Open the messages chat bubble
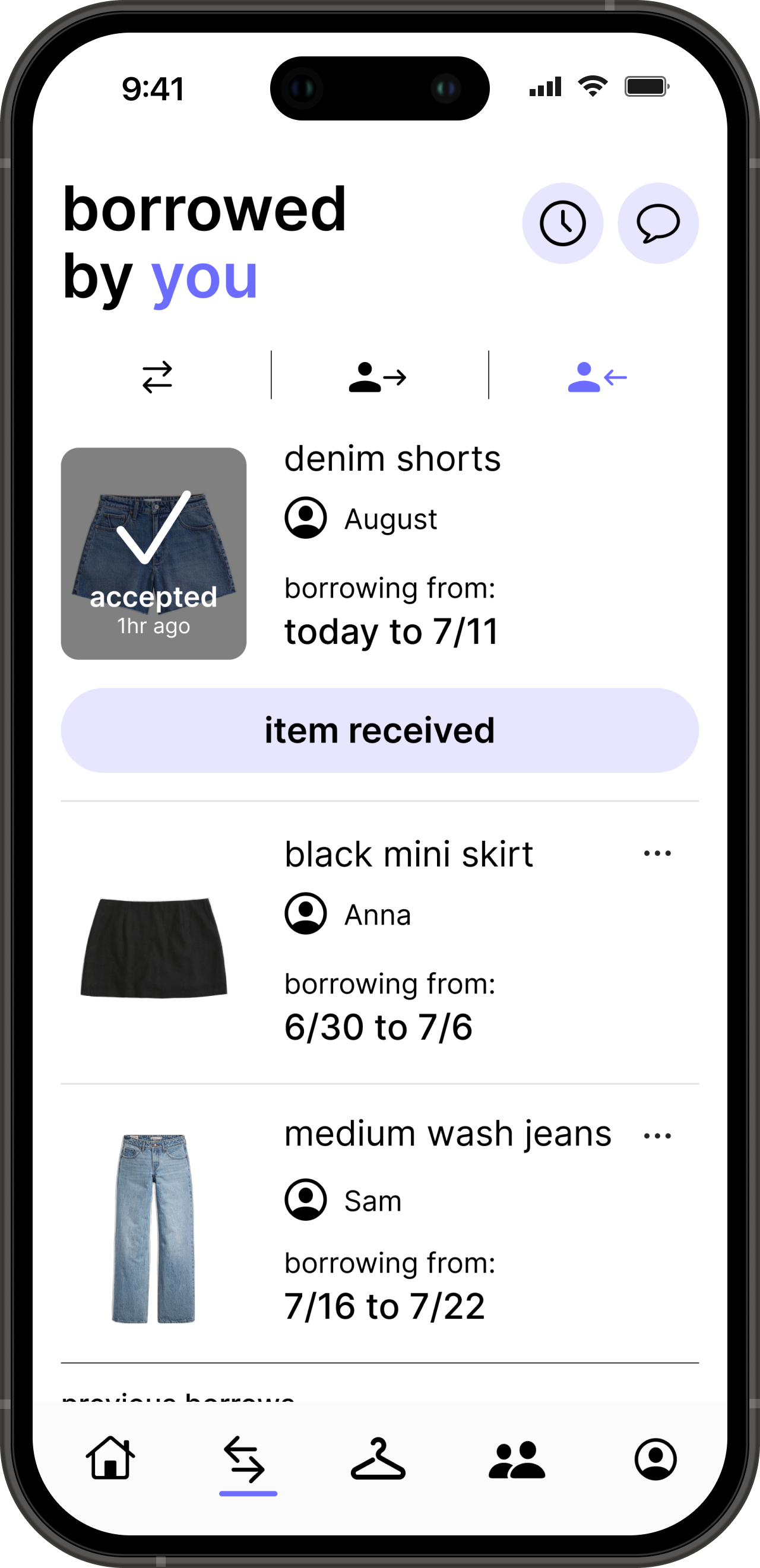The image size is (760, 1568). 658,223
